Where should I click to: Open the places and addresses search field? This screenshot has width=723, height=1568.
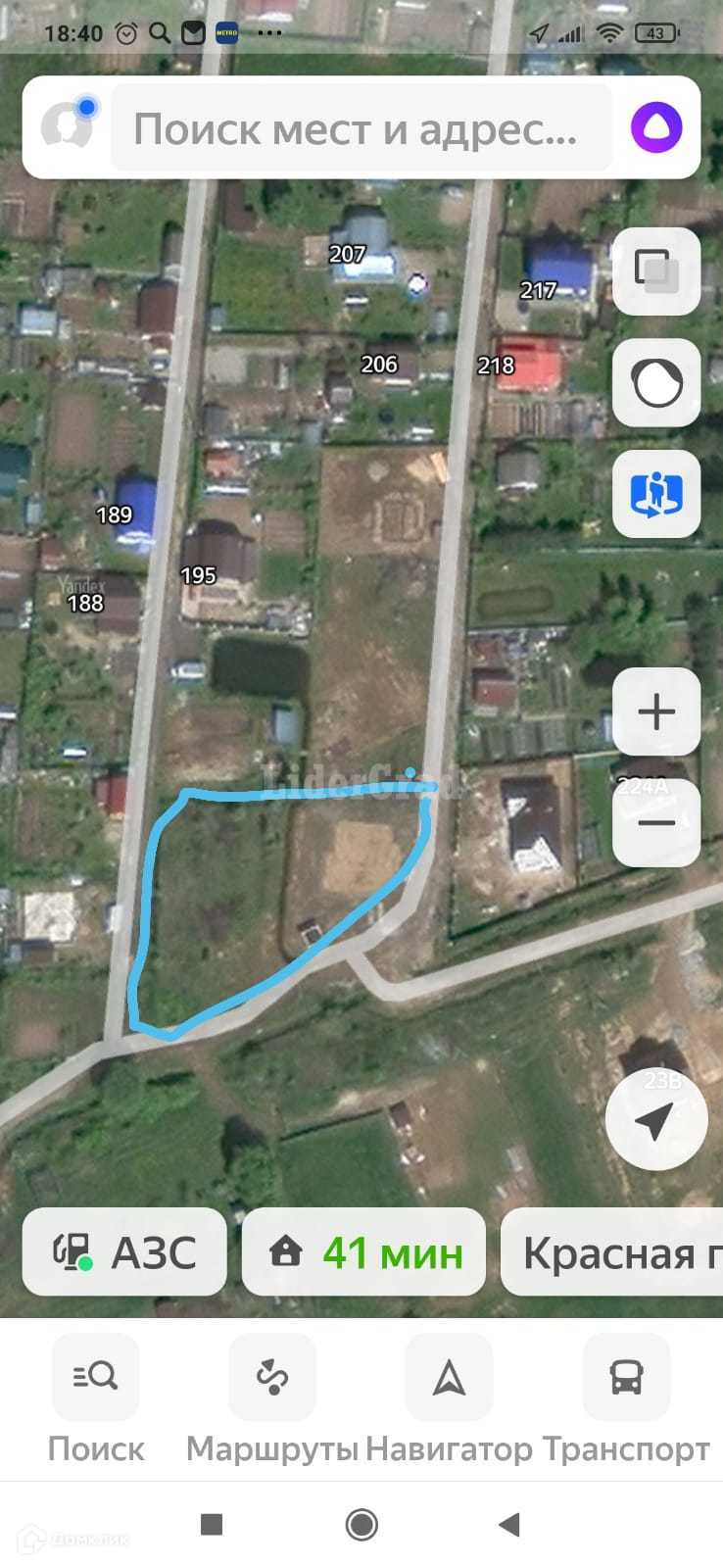coord(358,128)
